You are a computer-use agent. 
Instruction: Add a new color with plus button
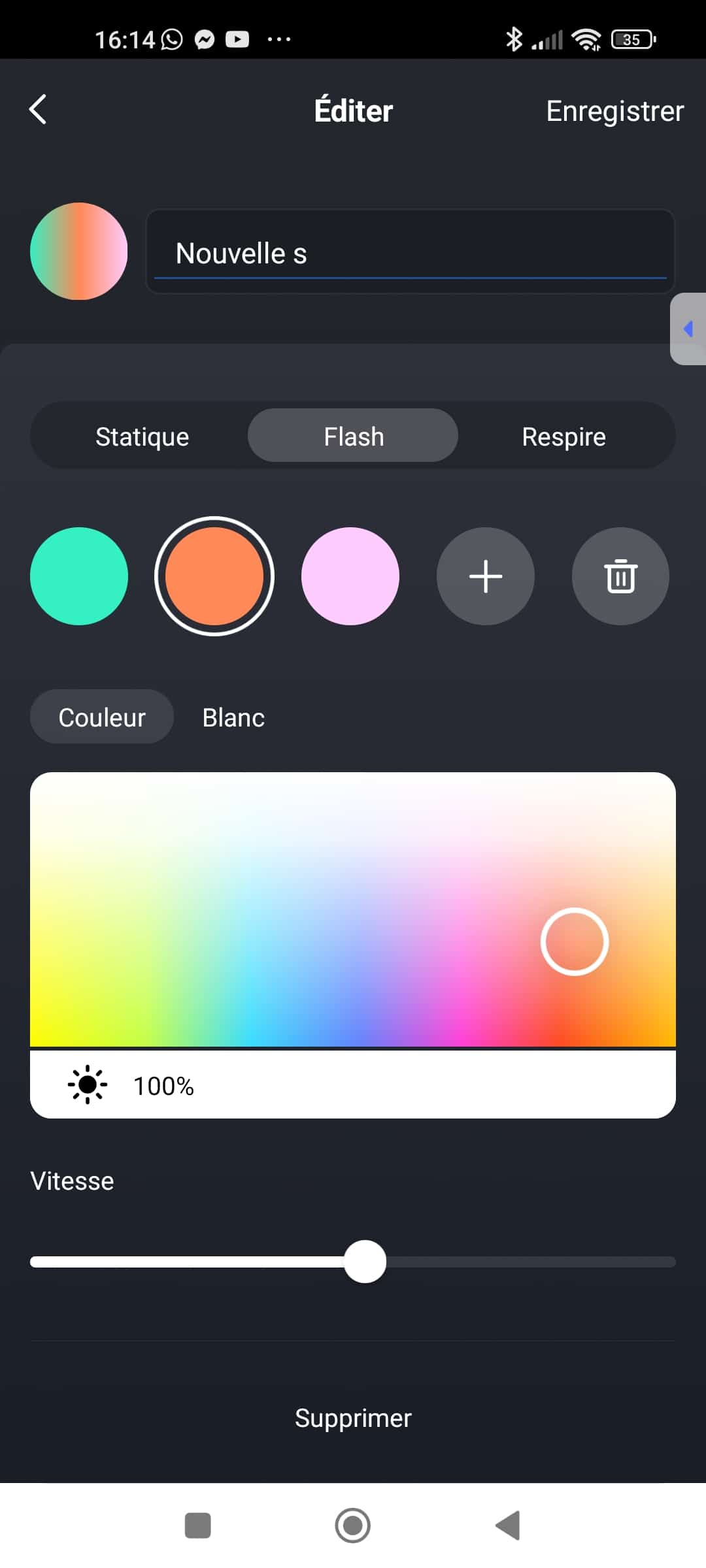[x=486, y=576]
